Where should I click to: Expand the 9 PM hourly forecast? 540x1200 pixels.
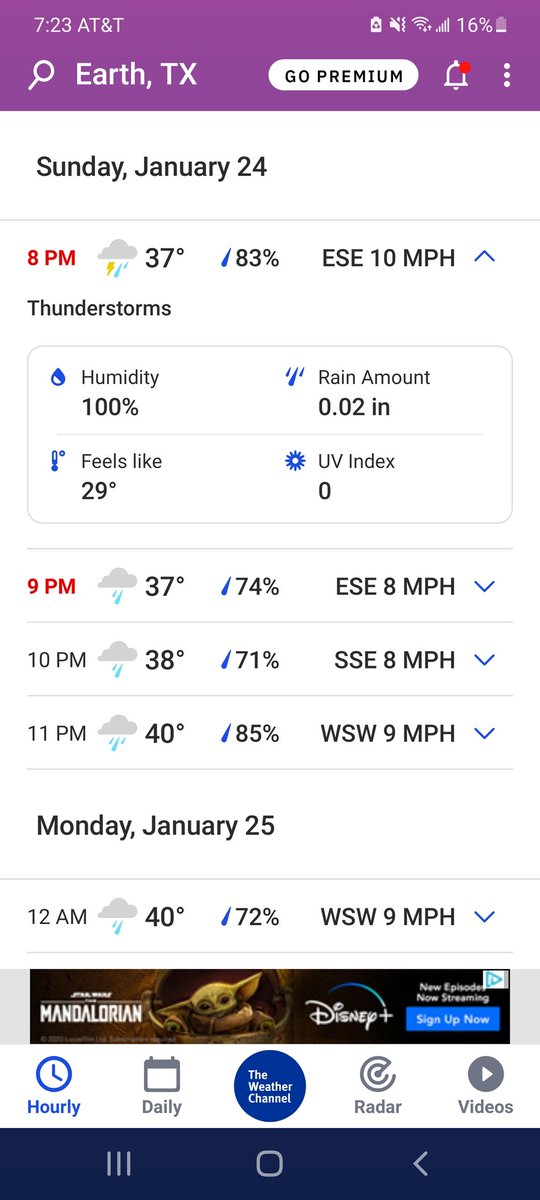(x=484, y=586)
